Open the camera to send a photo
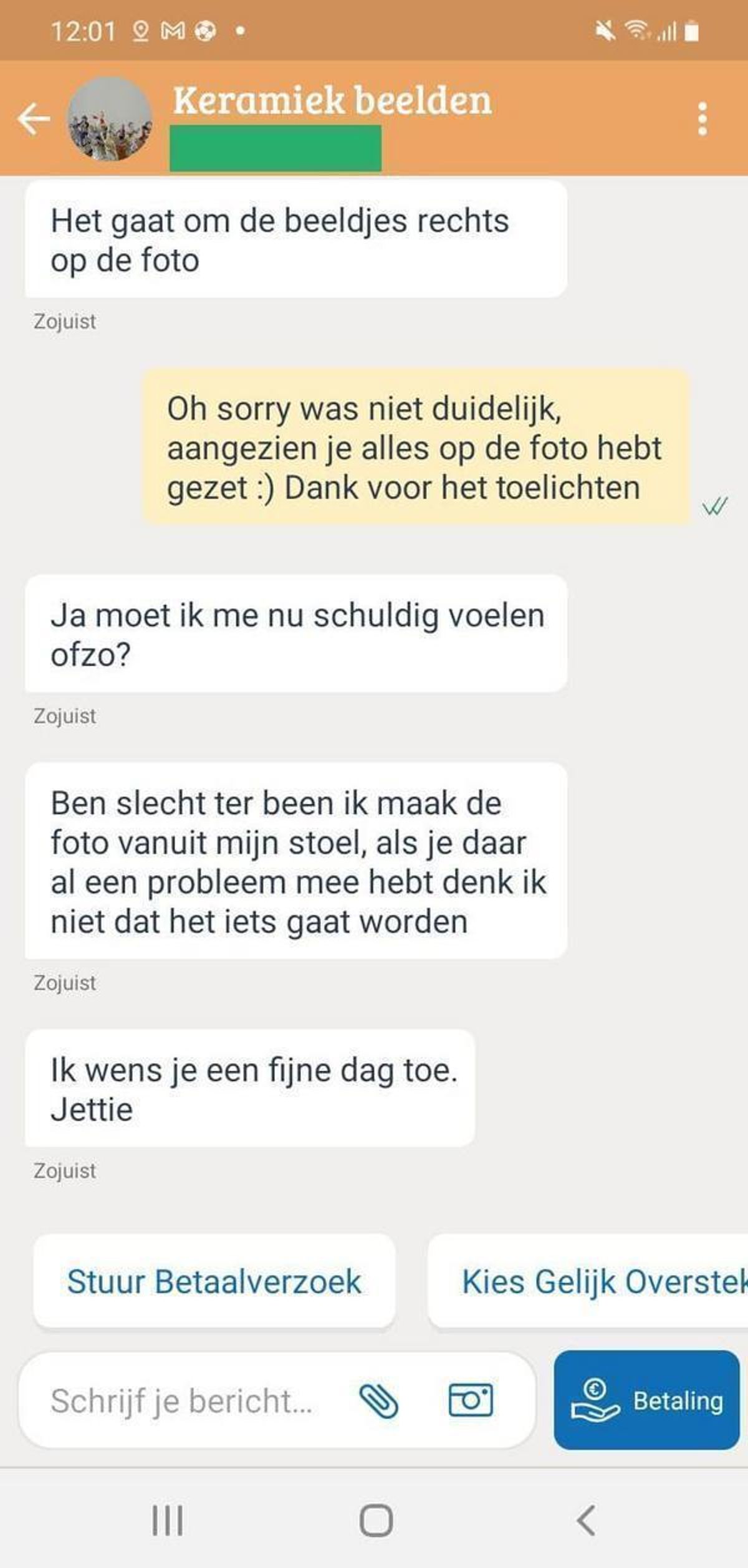The height and width of the screenshot is (1568, 748). pos(471,1400)
